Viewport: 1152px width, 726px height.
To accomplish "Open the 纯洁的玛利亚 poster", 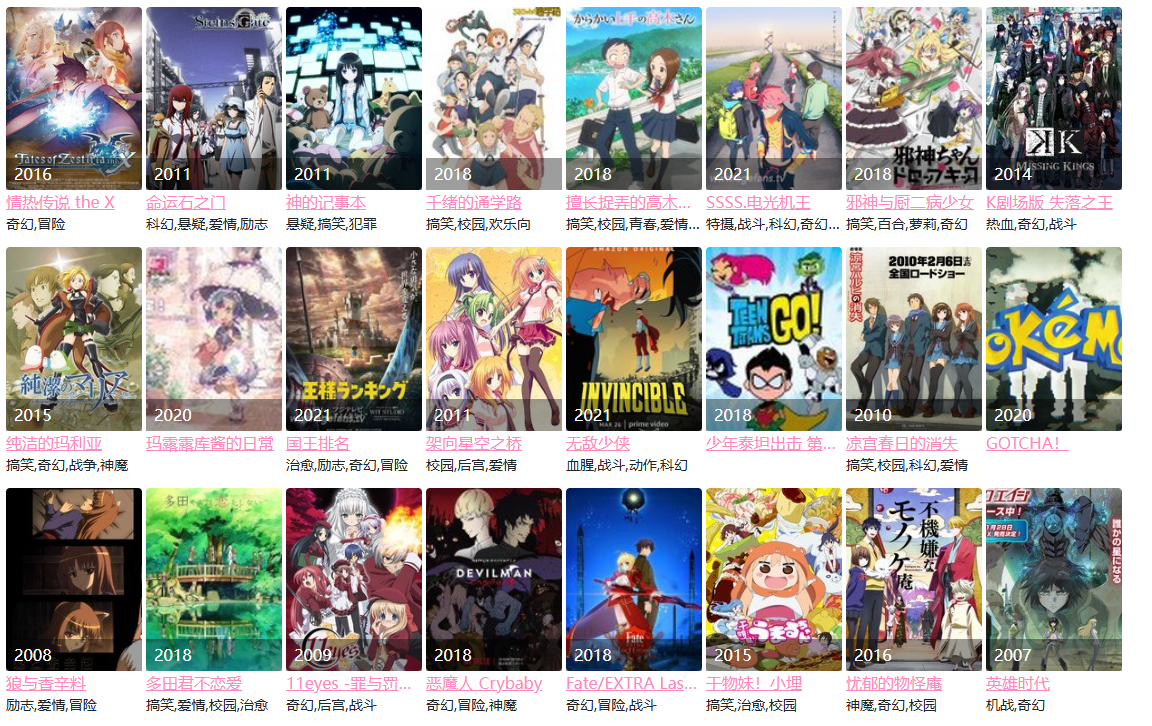I will pos(74,338).
